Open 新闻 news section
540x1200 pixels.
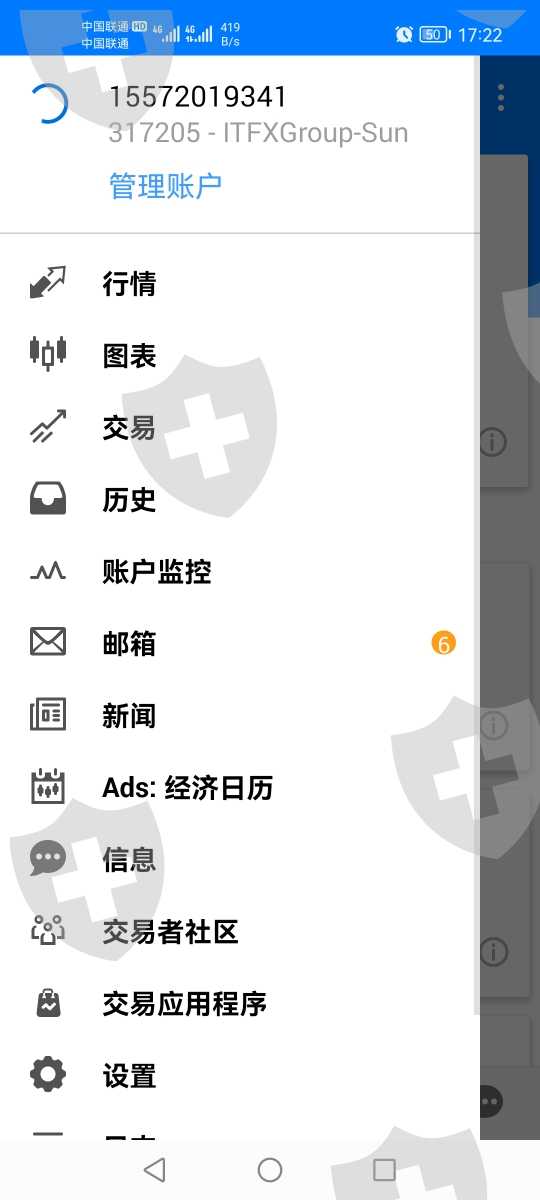click(x=240, y=716)
